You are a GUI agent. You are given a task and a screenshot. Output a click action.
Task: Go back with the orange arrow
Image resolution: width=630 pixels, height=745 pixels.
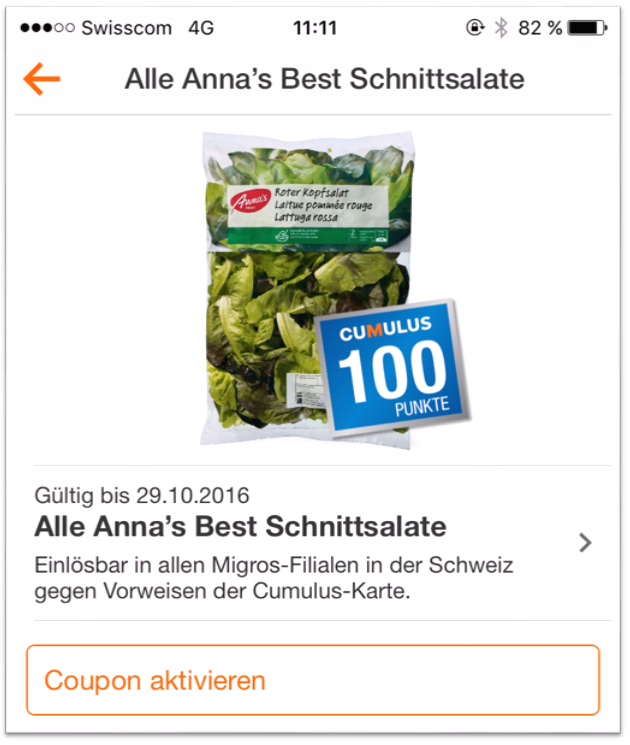pyautogui.click(x=42, y=80)
